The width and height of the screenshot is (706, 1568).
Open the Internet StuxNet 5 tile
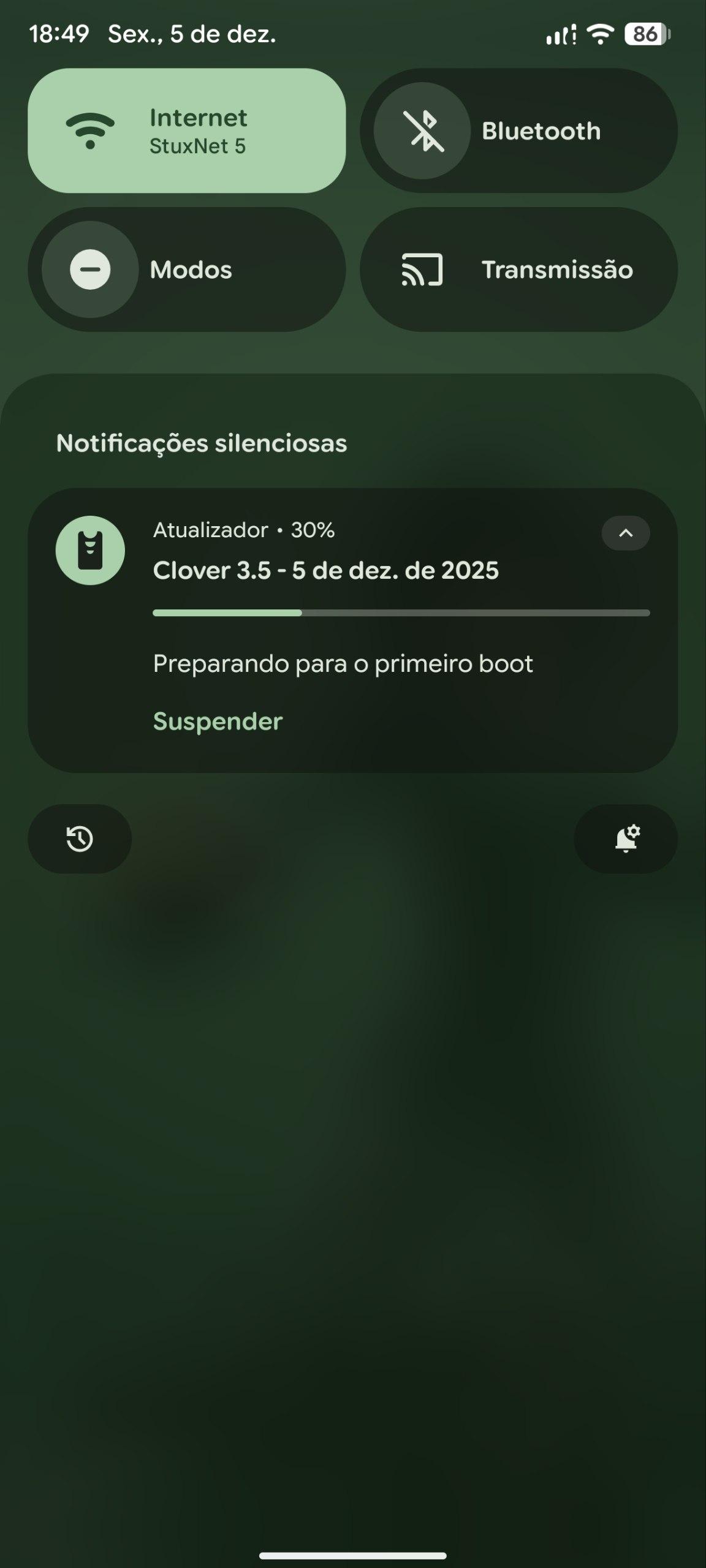[x=186, y=130]
